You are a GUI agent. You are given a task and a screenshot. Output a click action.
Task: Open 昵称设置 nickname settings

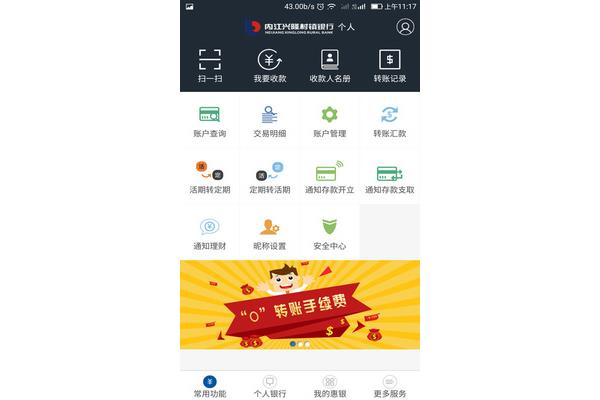point(269,233)
